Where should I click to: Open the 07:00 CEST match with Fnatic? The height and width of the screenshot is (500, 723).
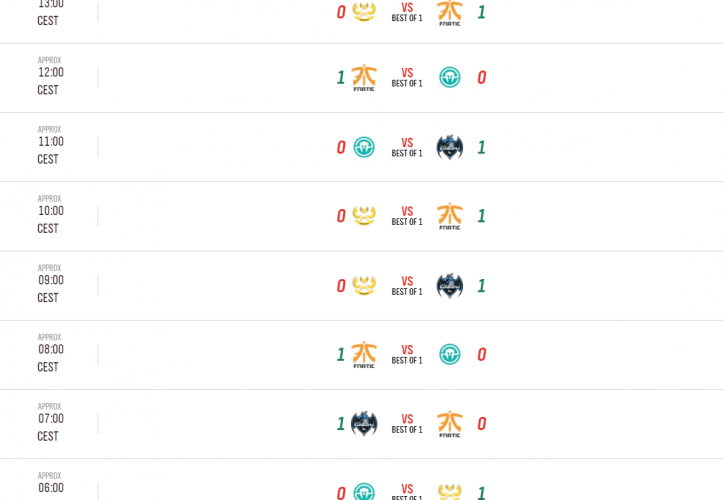pos(407,424)
